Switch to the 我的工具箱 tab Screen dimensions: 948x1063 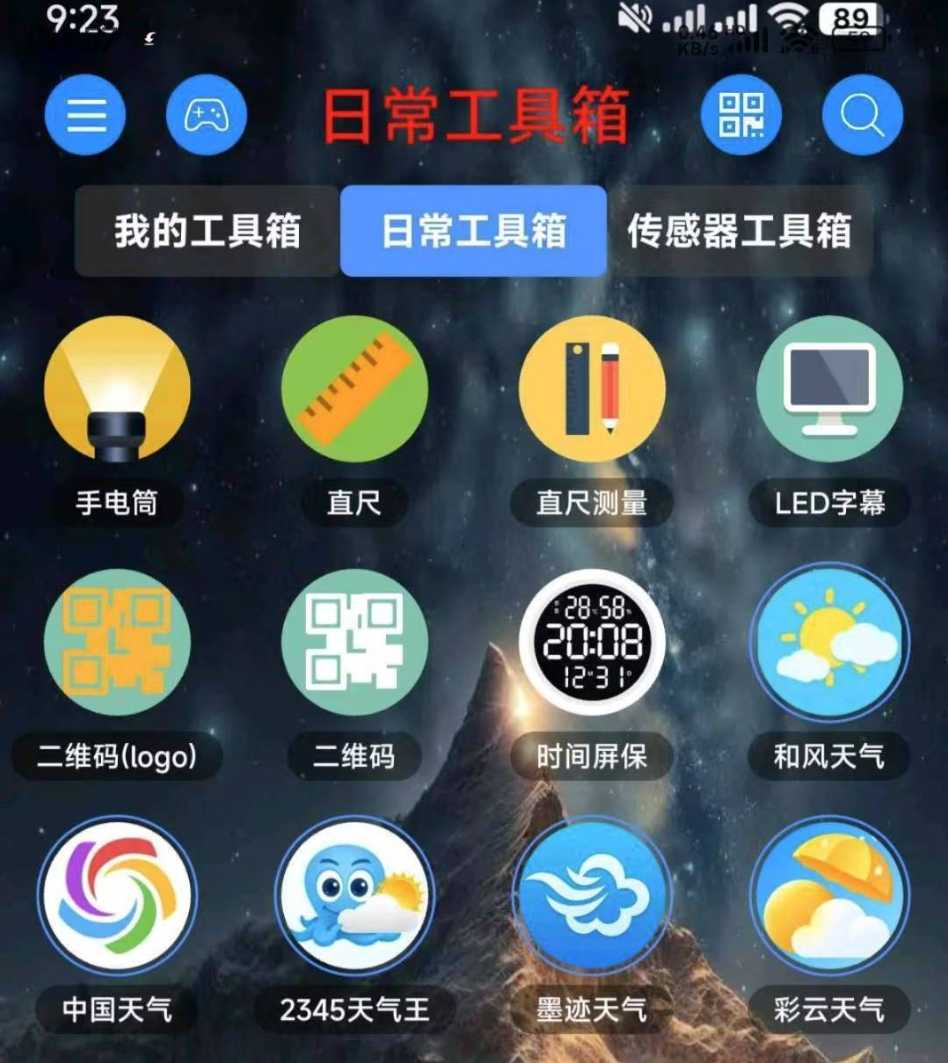207,231
